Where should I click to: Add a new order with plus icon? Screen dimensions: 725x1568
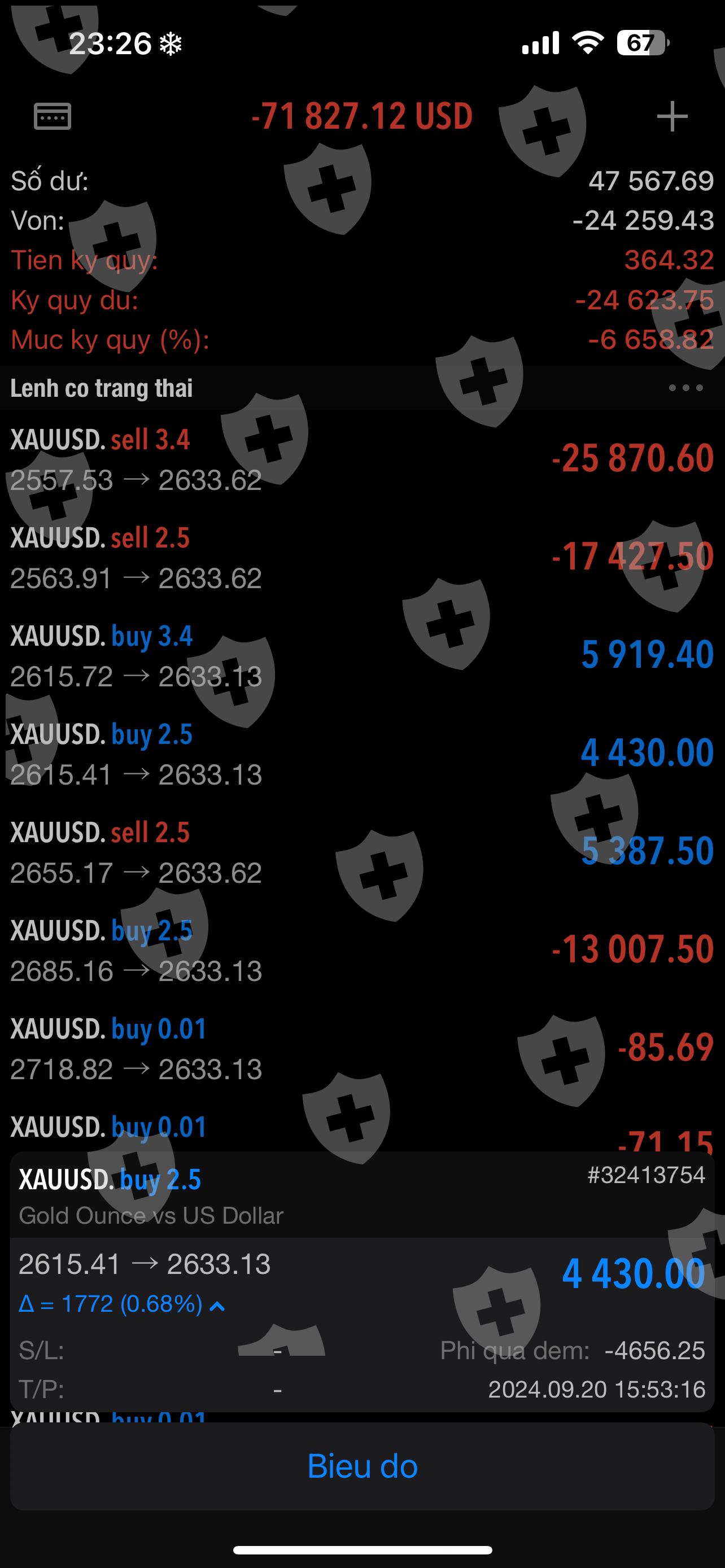672,116
